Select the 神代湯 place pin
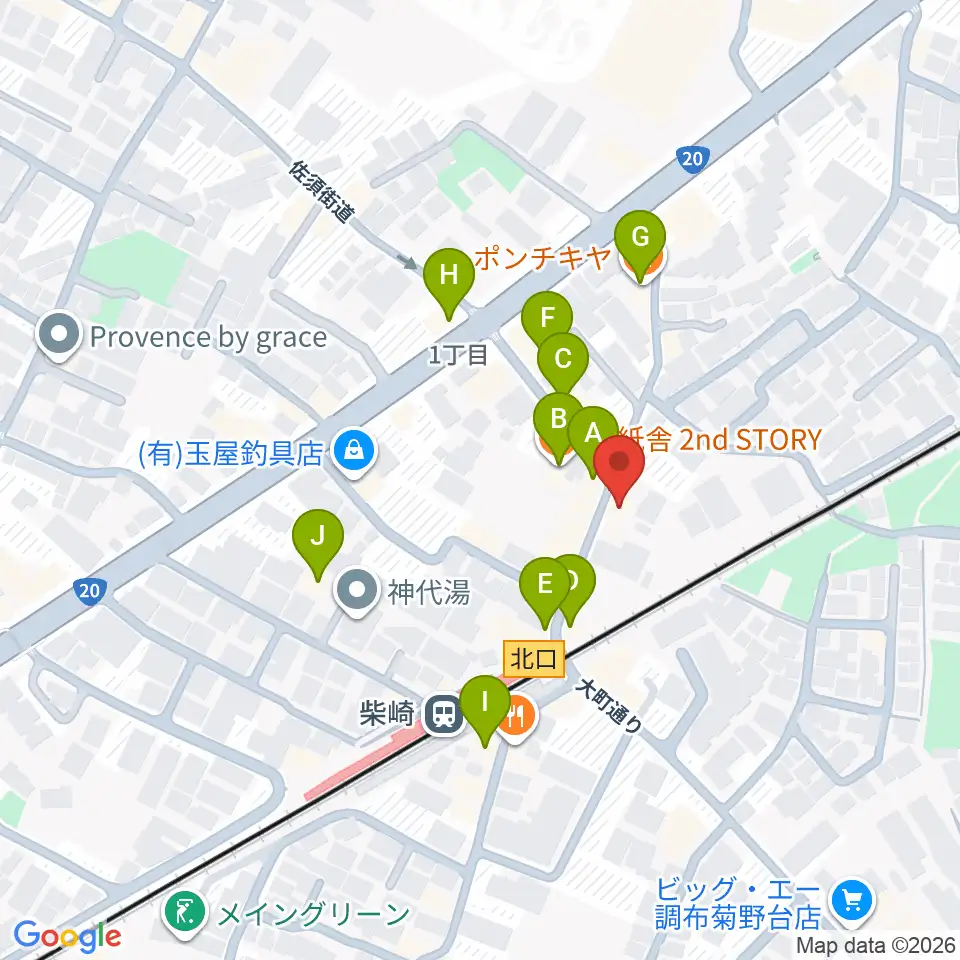960x960 pixels. coord(357,593)
